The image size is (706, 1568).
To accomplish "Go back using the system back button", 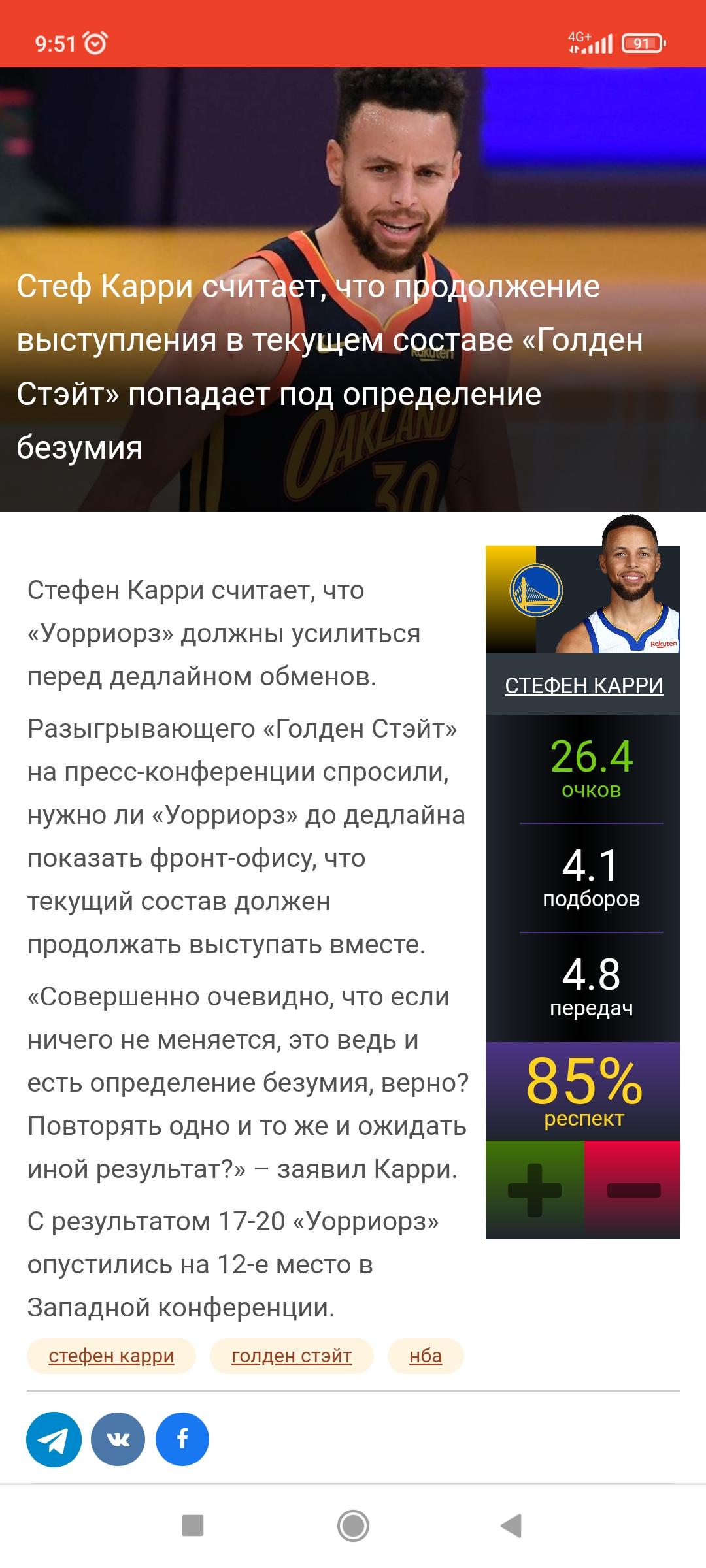I will click(x=511, y=1526).
